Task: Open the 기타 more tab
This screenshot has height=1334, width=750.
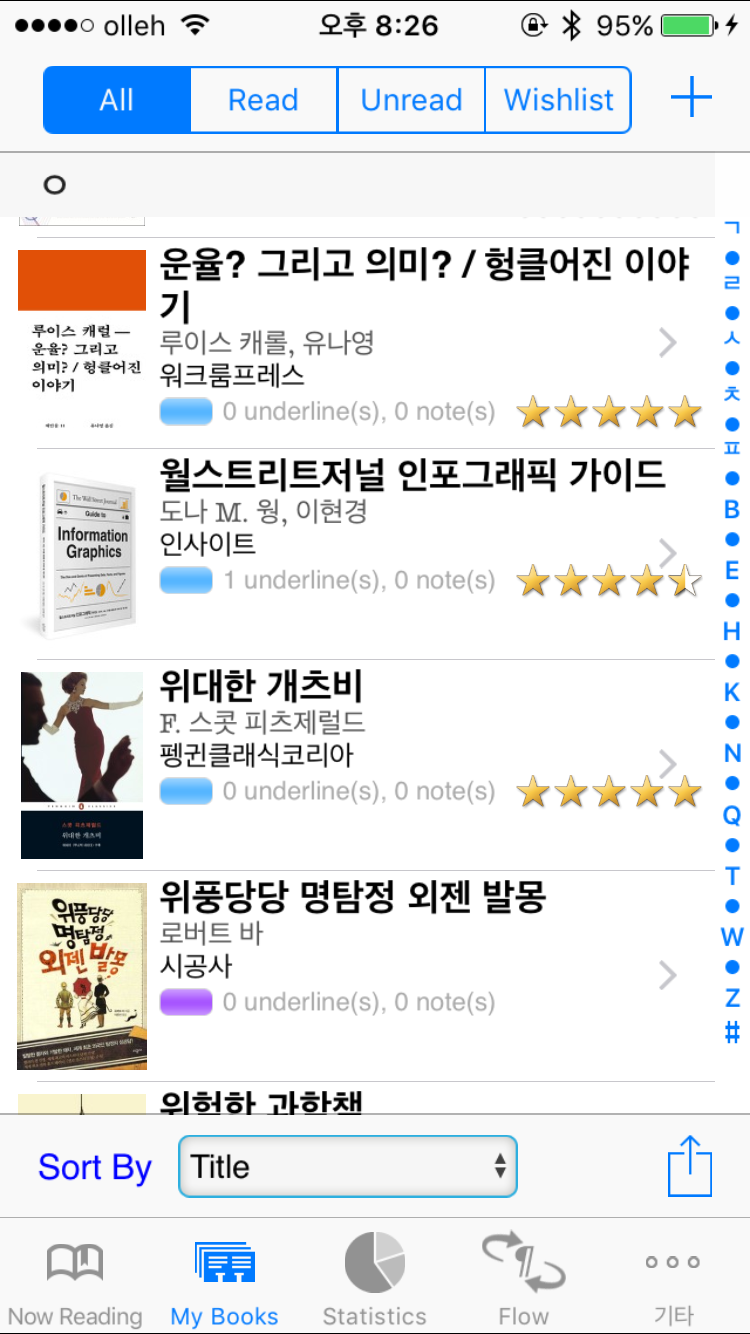Action: 672,1282
